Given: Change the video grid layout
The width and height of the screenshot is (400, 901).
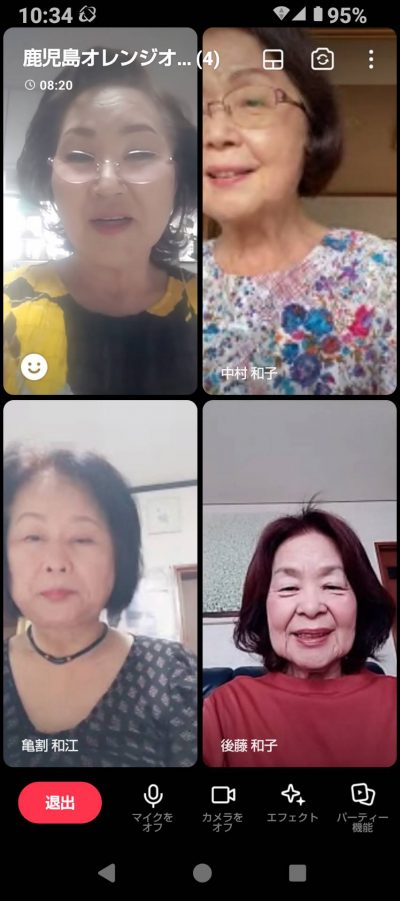Looking at the screenshot, I should coord(272,59).
